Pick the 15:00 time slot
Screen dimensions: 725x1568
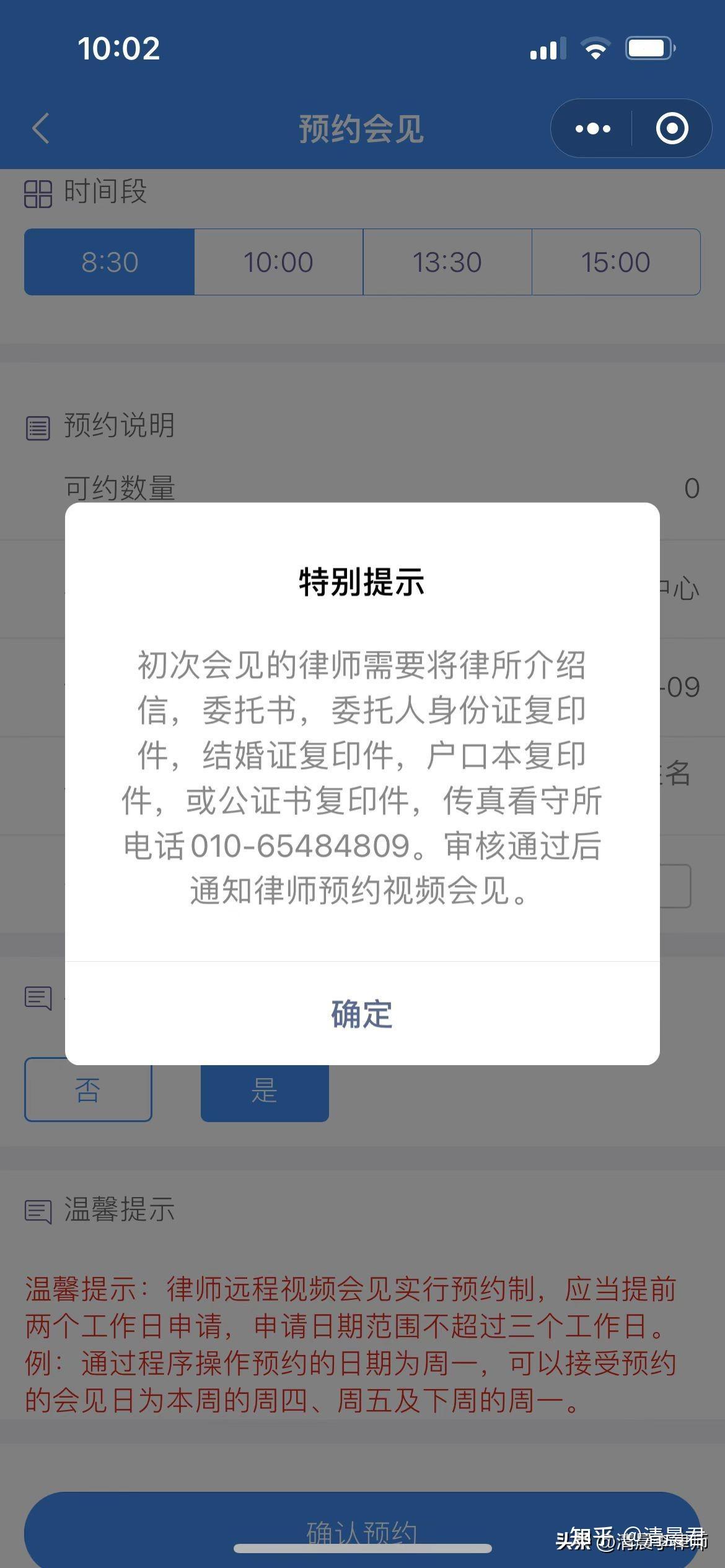pos(615,262)
